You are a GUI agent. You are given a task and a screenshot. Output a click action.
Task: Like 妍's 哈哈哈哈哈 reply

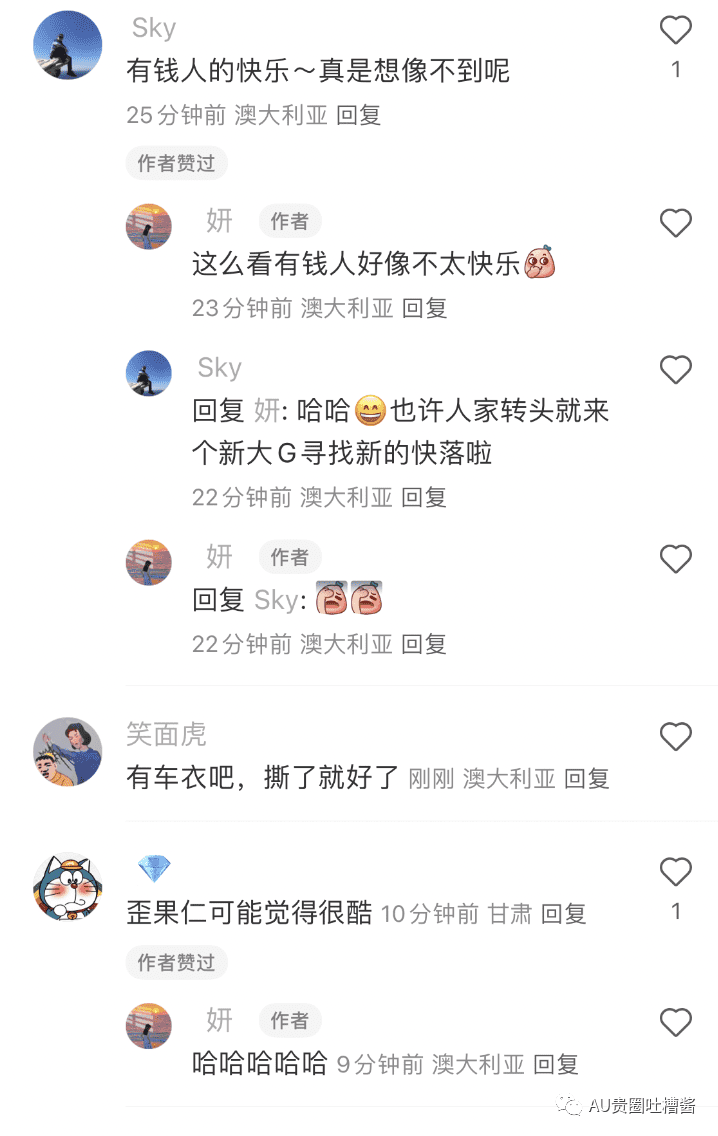[676, 1022]
